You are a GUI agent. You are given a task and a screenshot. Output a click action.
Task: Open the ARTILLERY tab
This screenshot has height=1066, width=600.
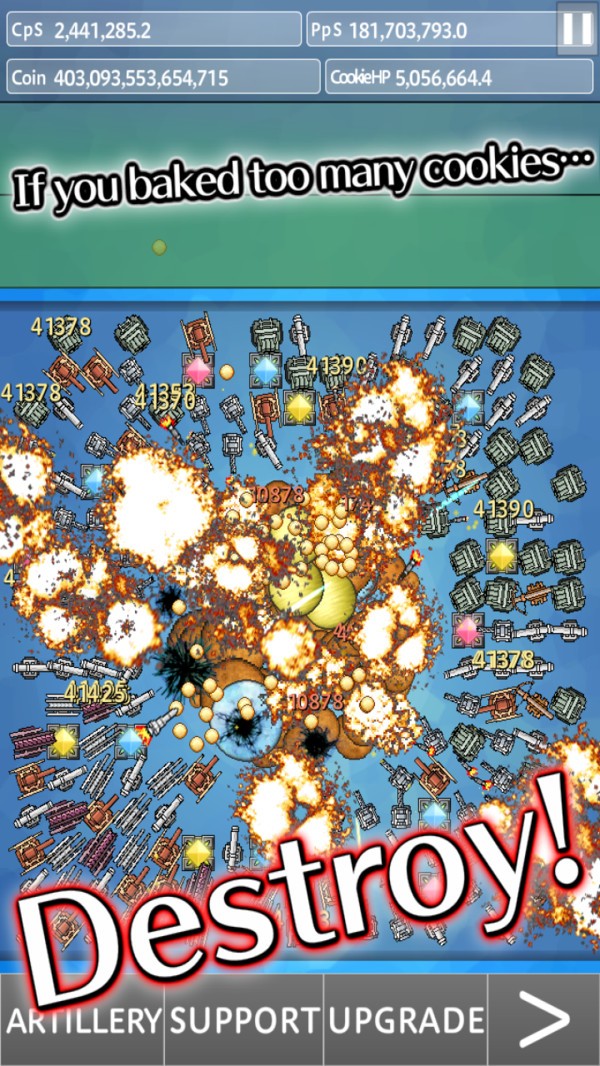[82, 1020]
